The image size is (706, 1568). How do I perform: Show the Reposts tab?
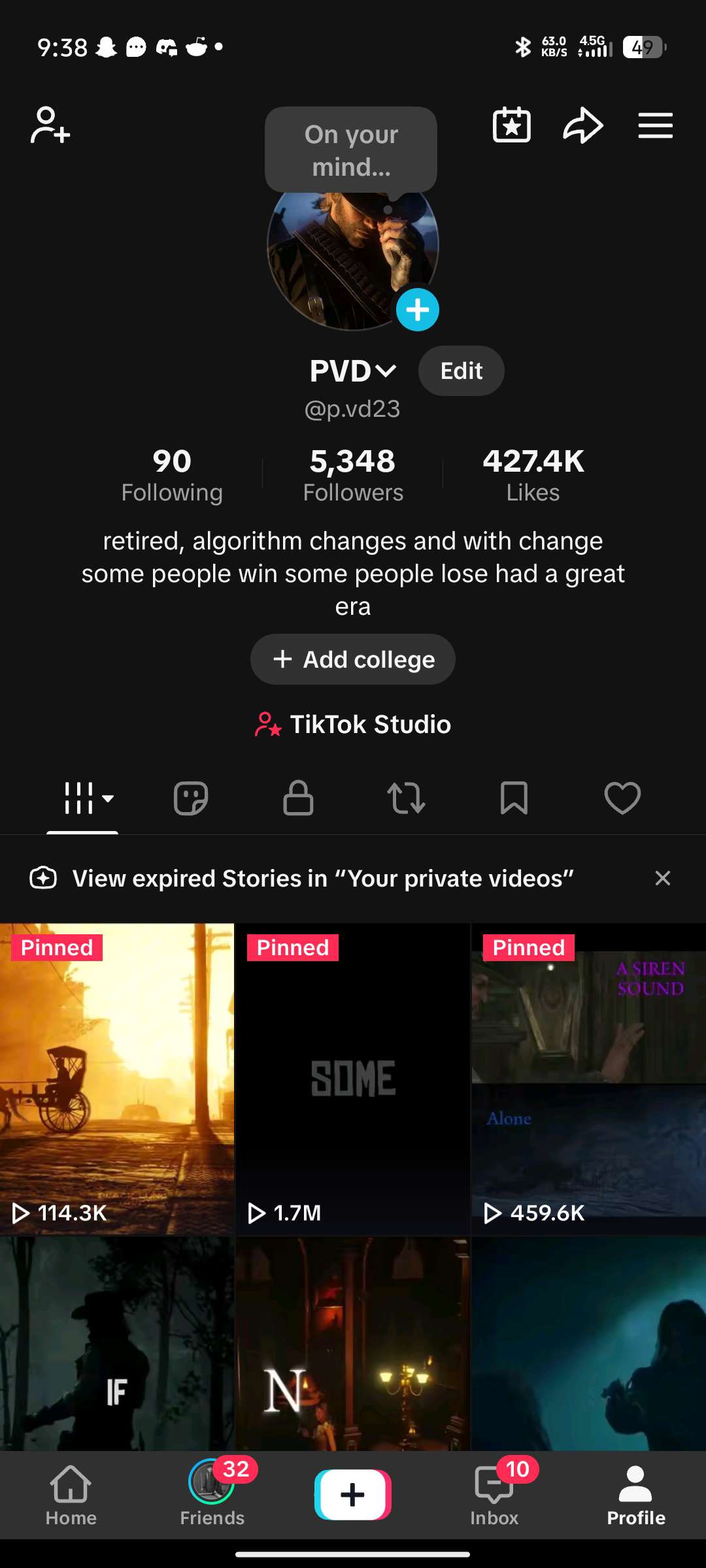pyautogui.click(x=406, y=798)
